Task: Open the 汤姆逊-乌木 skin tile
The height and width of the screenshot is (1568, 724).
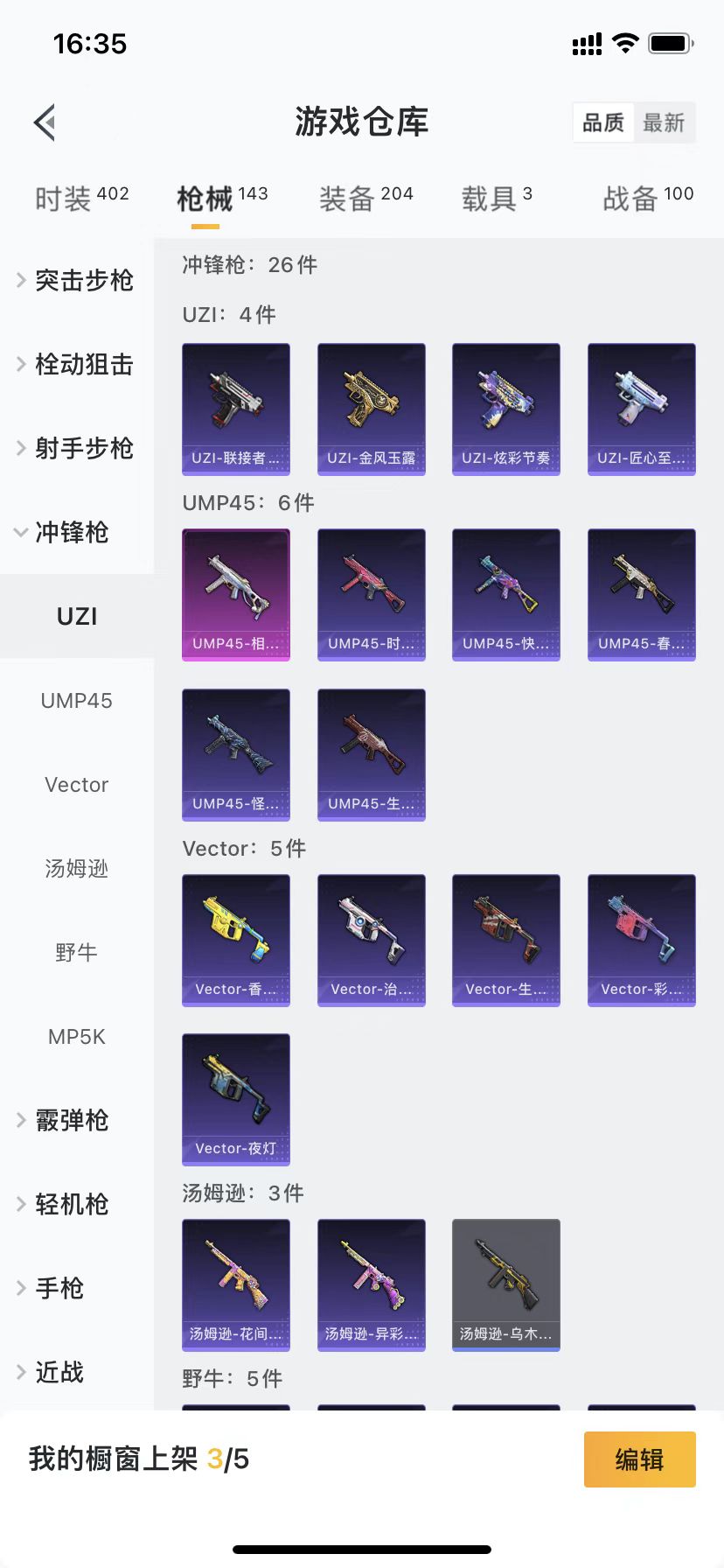Action: click(505, 1284)
